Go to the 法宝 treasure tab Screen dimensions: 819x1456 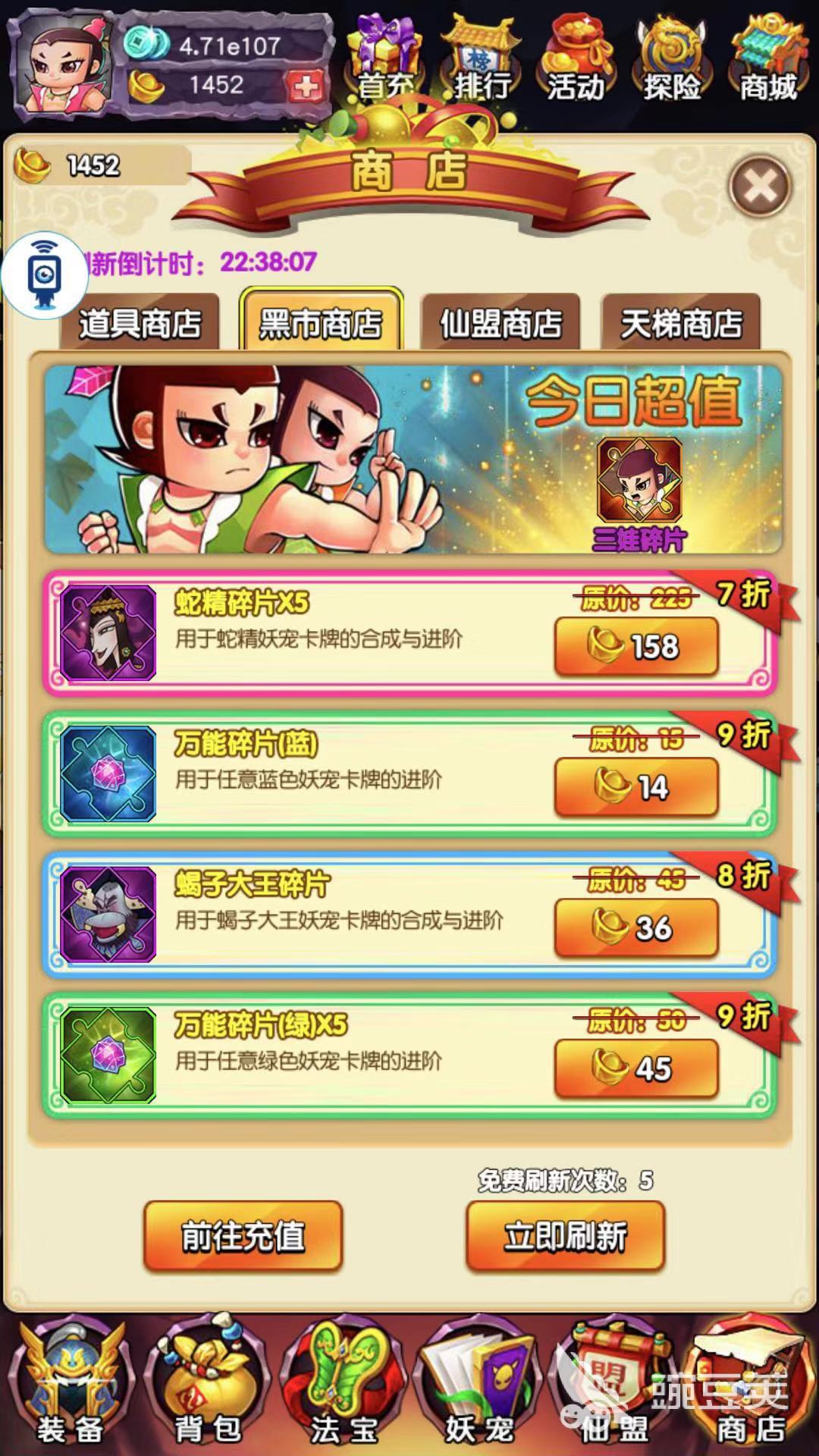point(344,1384)
